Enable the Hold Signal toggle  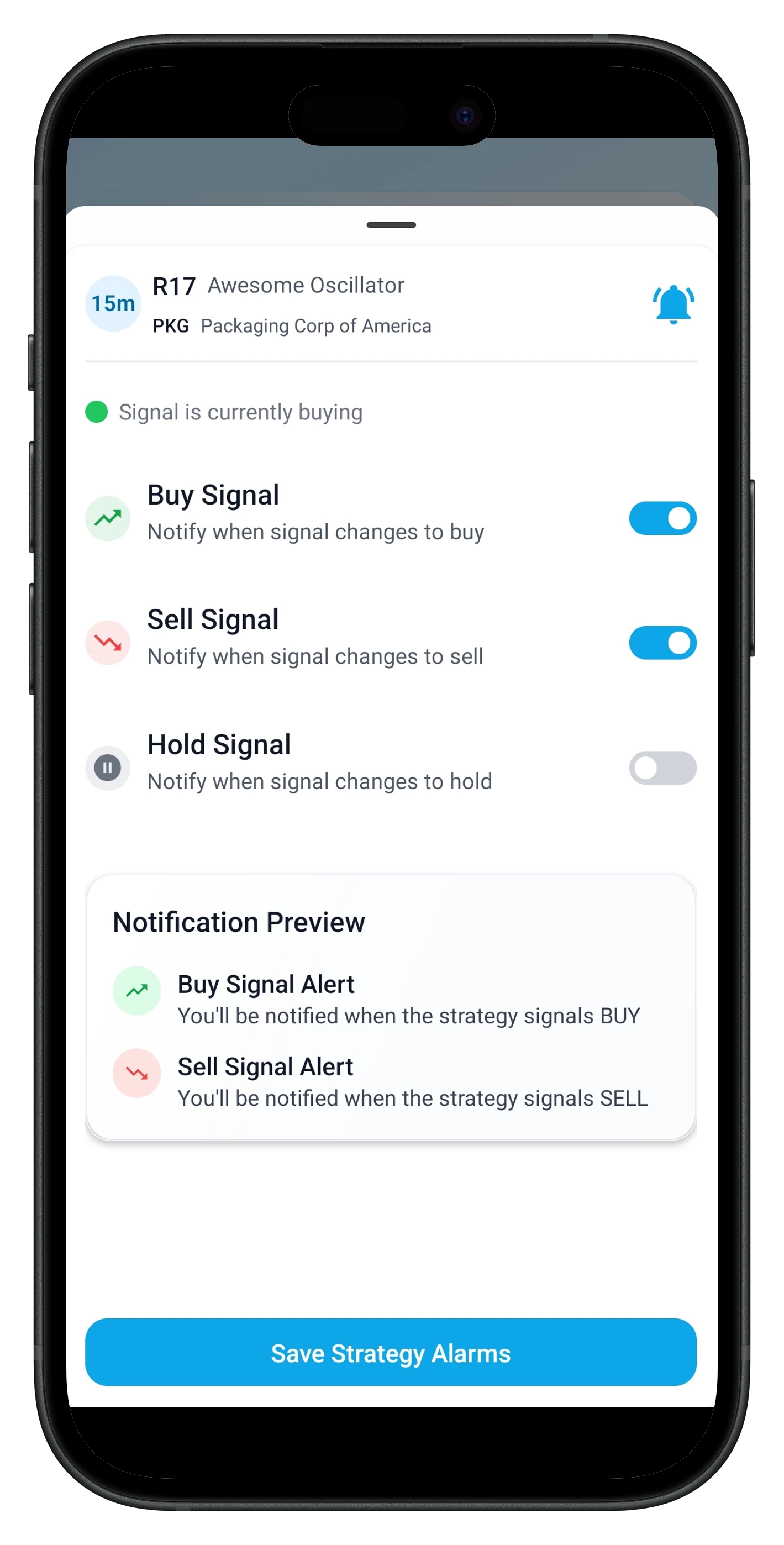(x=662, y=768)
